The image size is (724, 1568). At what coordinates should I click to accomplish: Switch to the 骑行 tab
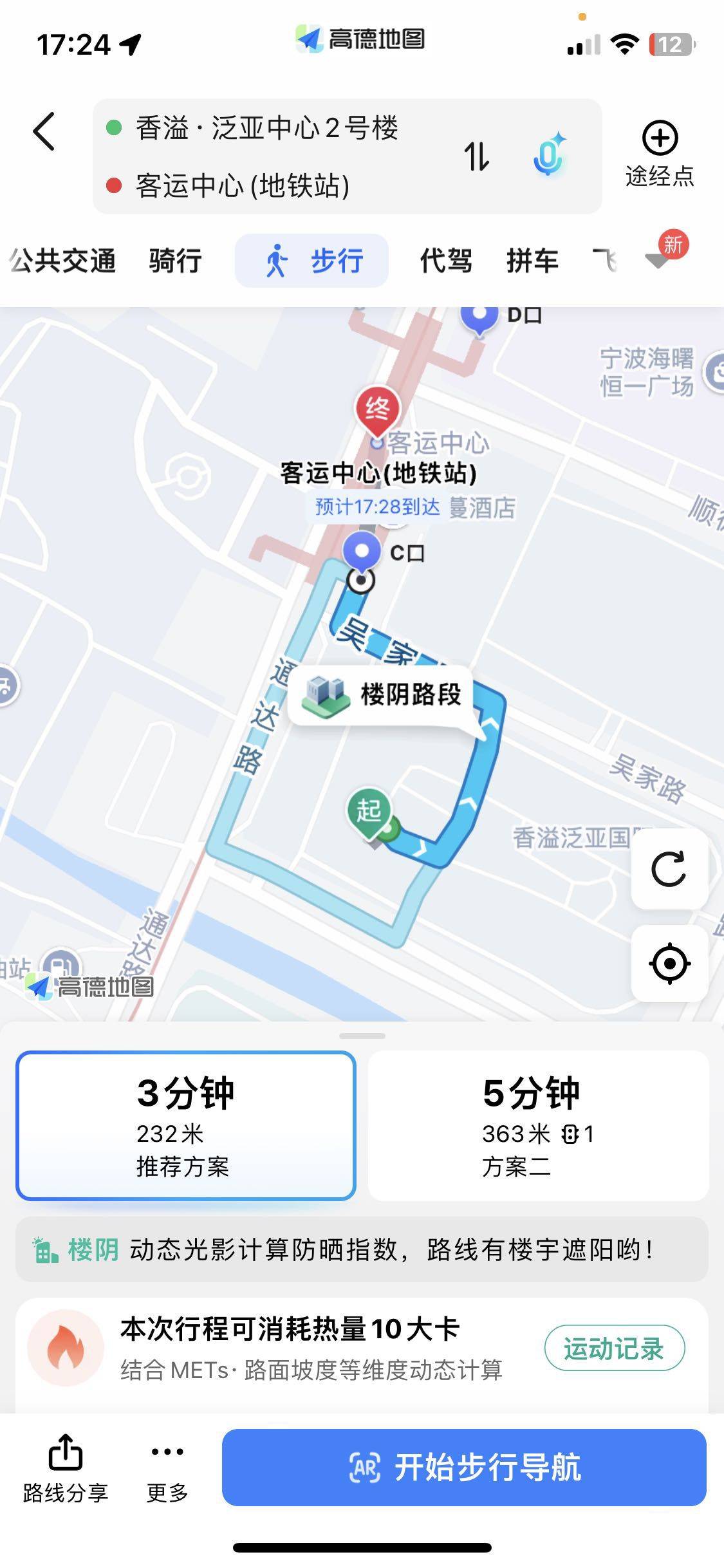click(x=176, y=261)
